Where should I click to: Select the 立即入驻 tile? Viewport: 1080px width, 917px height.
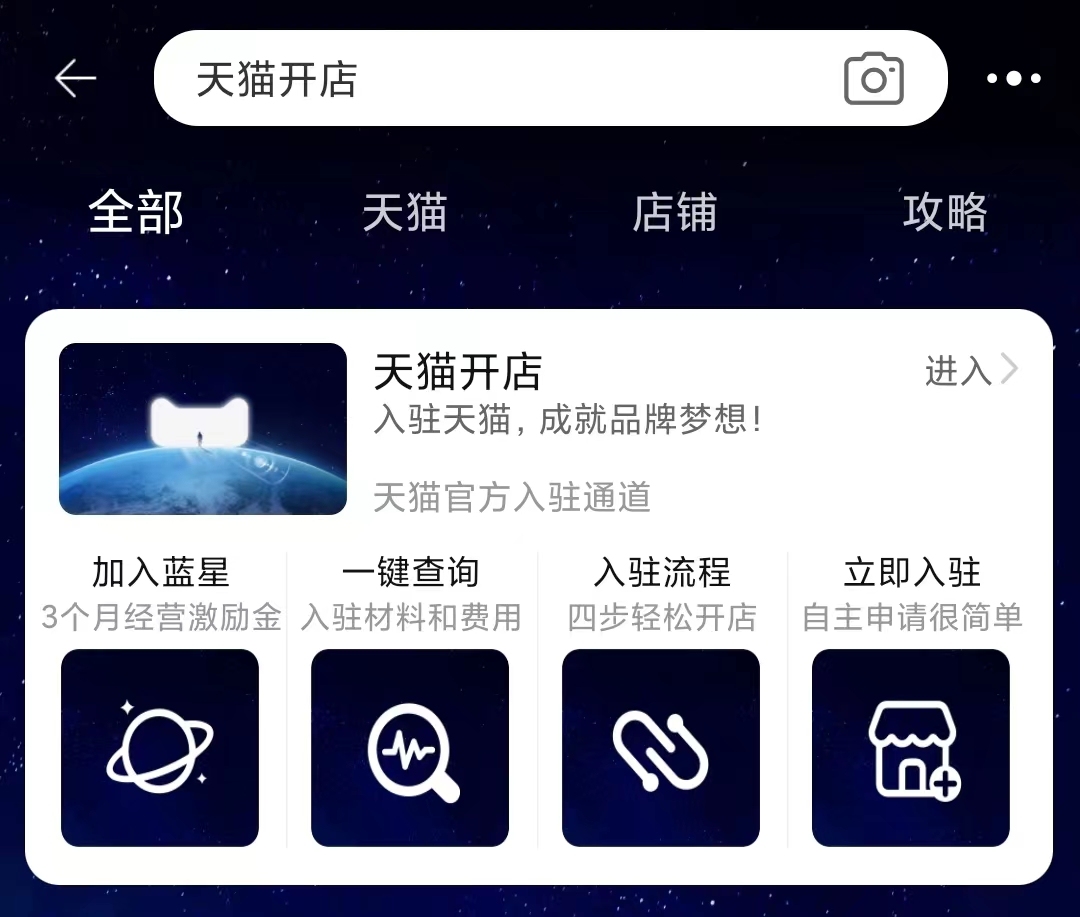pos(911,747)
